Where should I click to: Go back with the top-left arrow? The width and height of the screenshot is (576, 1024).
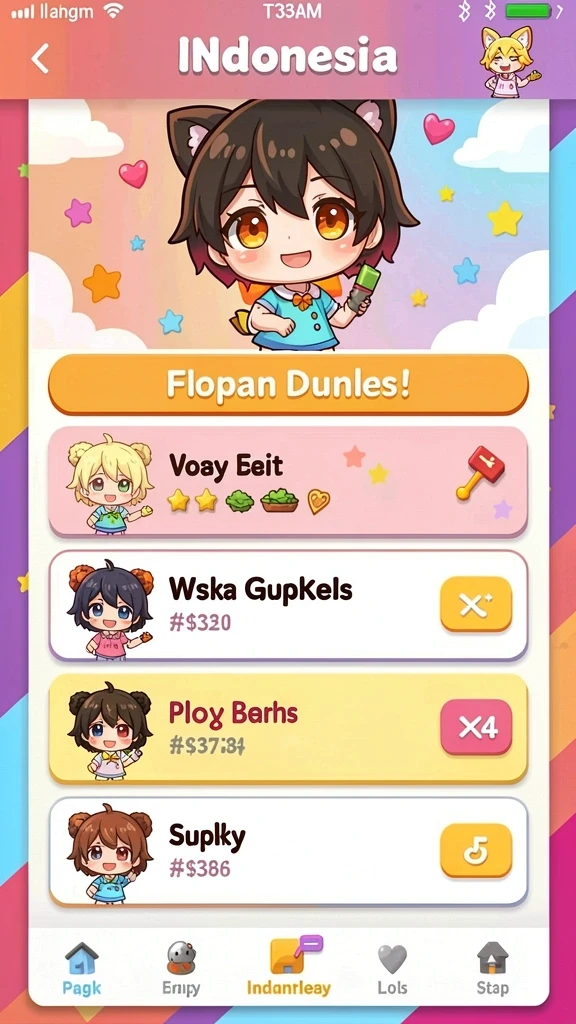[40, 58]
